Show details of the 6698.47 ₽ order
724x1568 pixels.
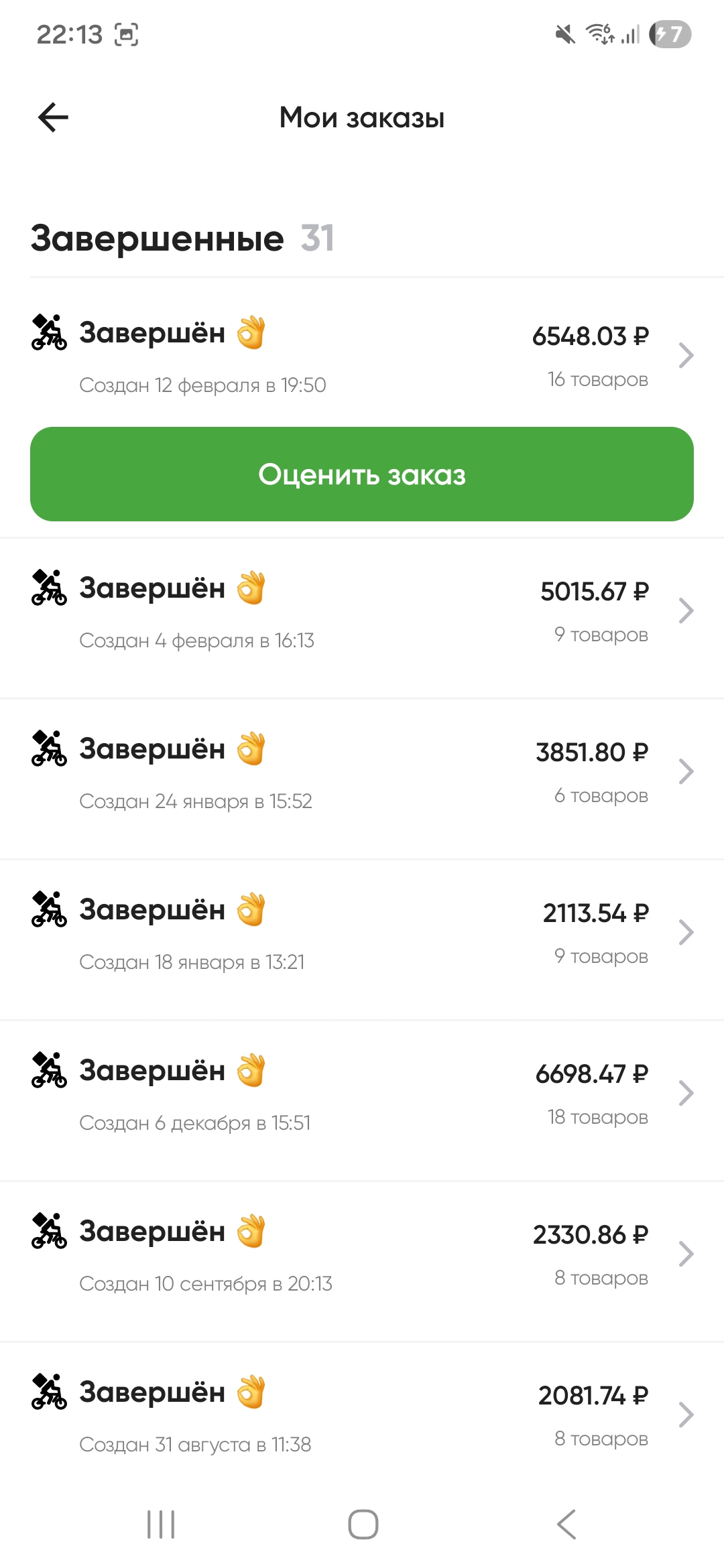pyautogui.click(x=362, y=1095)
